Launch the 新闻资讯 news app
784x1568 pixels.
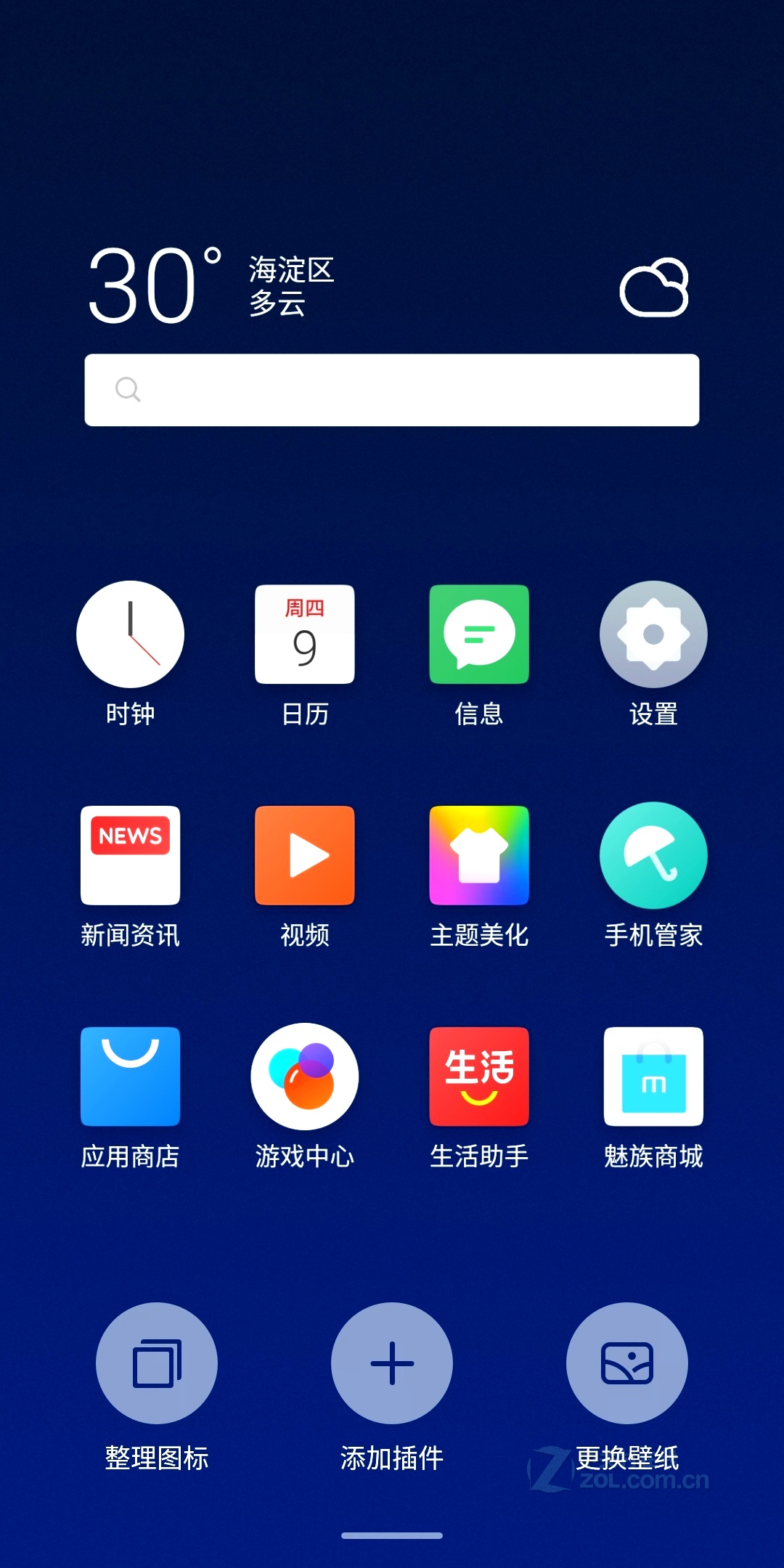pos(131,856)
